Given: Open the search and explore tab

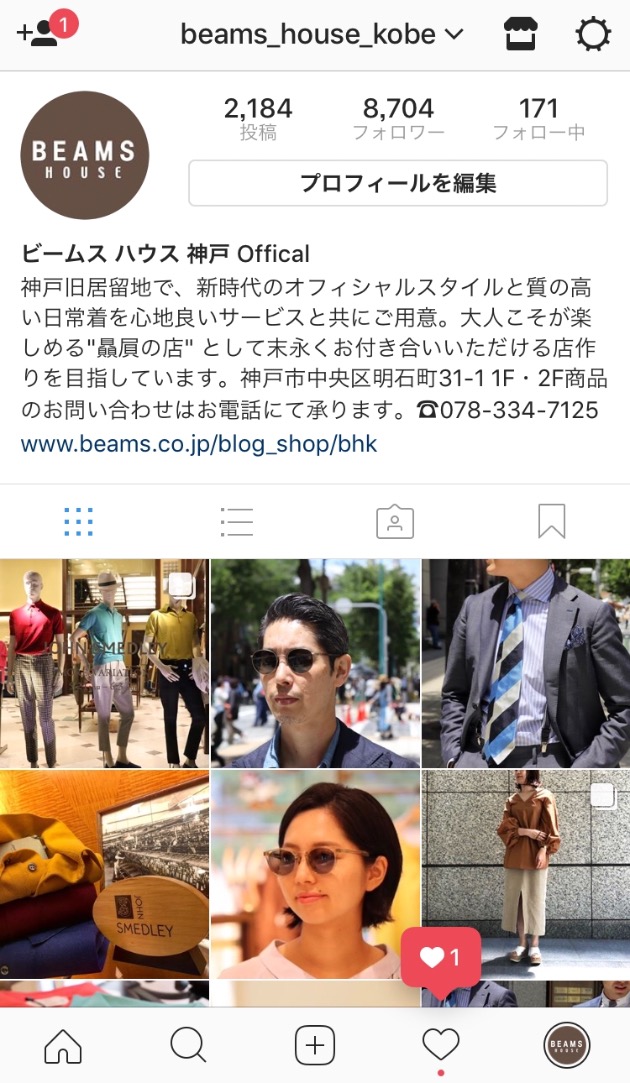Looking at the screenshot, I should (188, 1046).
